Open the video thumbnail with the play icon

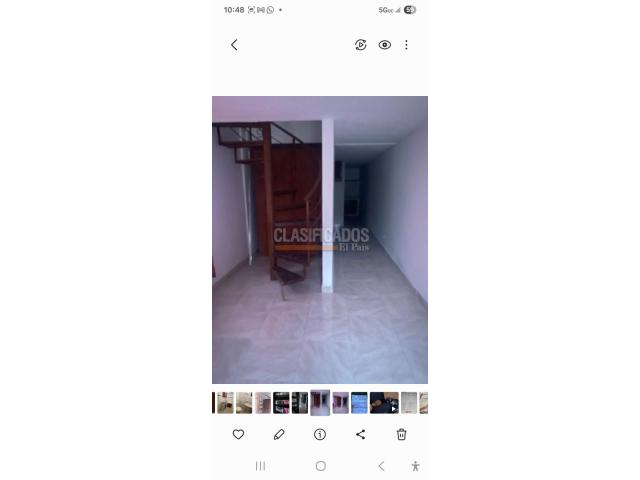pos(384,403)
